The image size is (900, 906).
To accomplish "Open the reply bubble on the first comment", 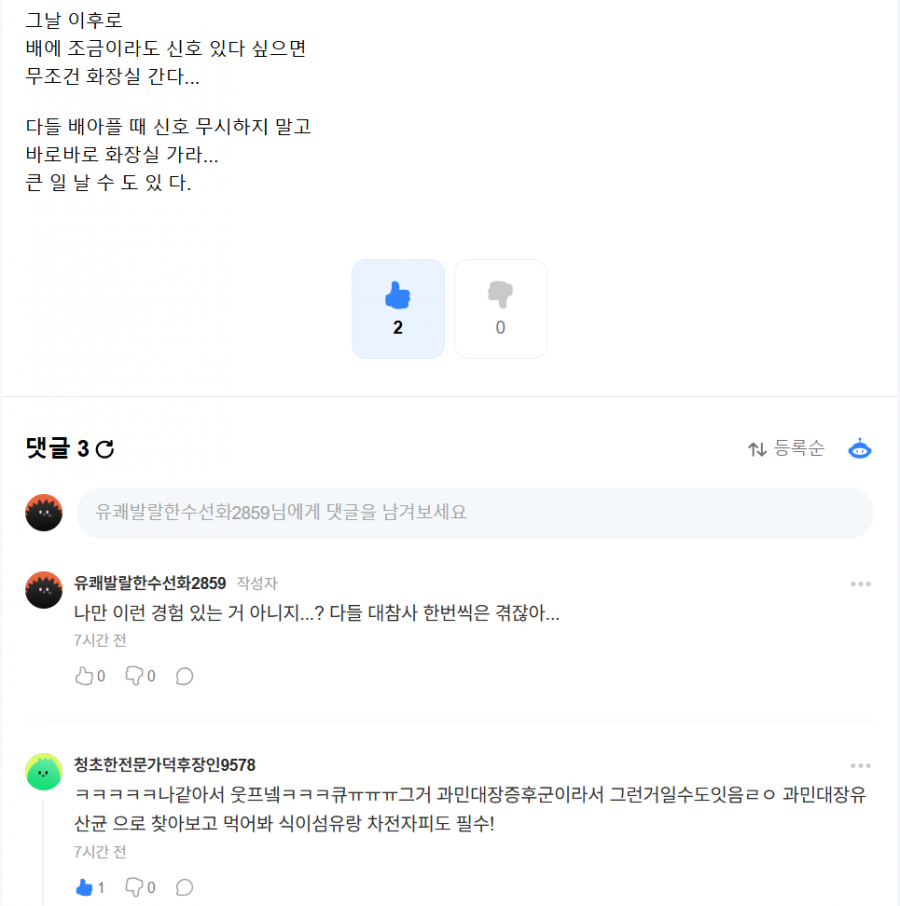I will (x=184, y=676).
